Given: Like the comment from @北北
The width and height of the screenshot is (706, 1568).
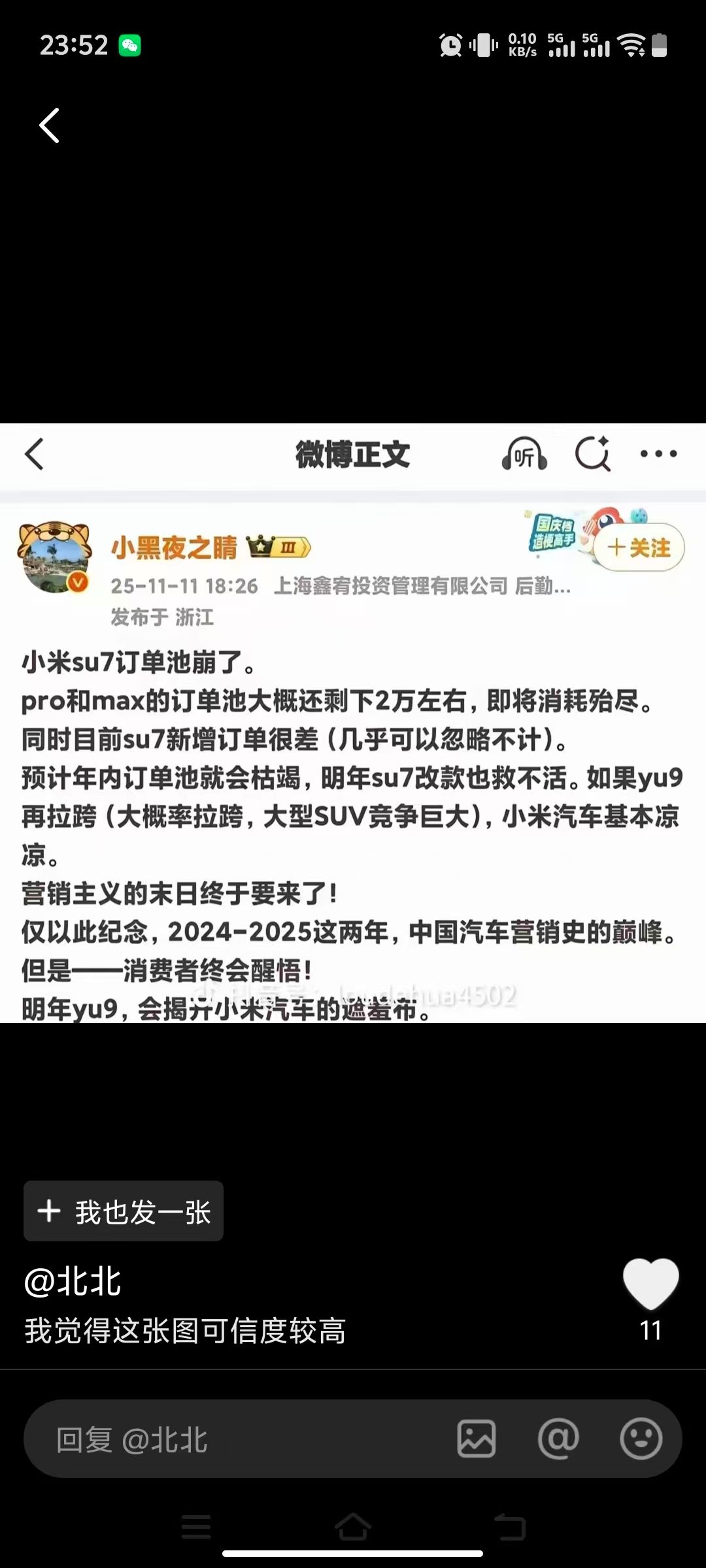Looking at the screenshot, I should 650,1283.
